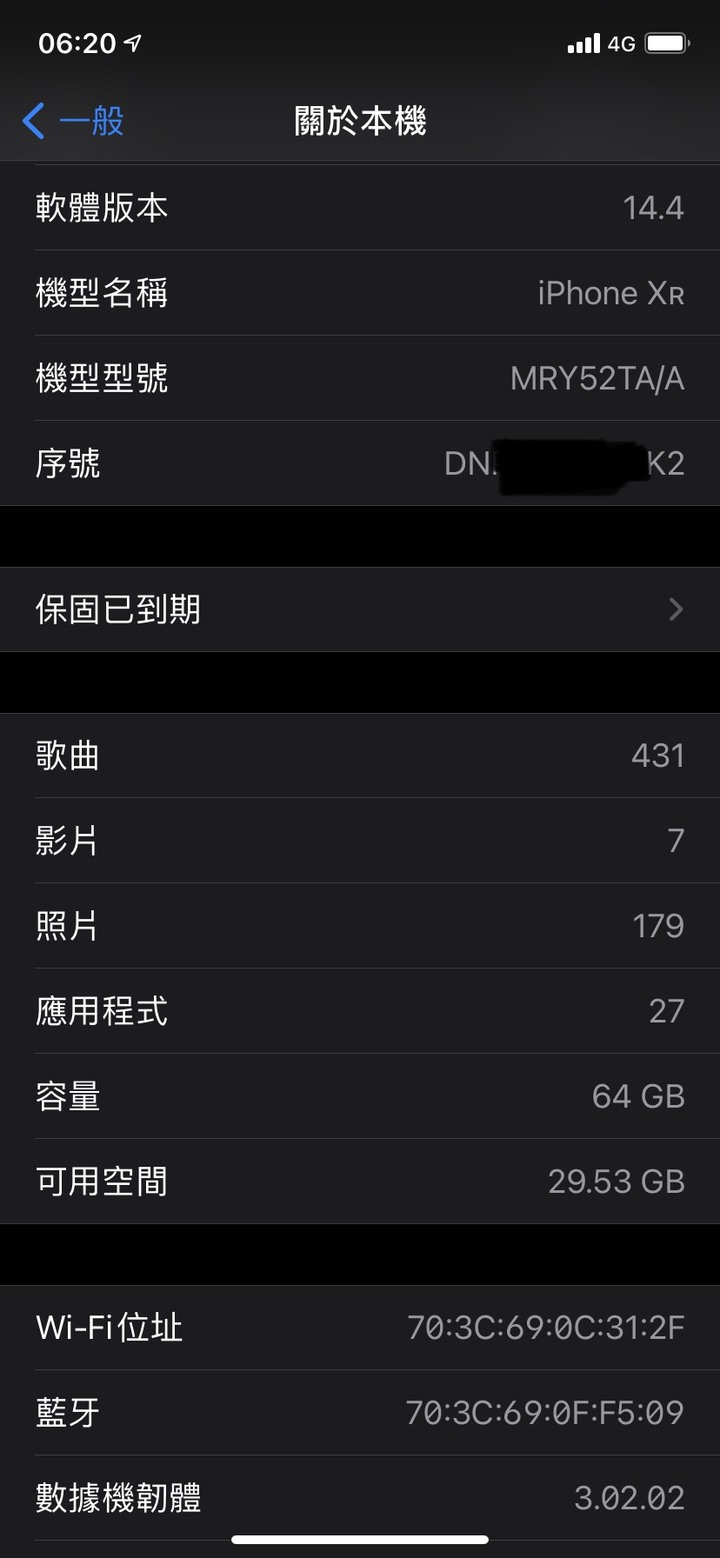
Task: Tap the 機型型號 row to toggle model number
Action: [360, 378]
